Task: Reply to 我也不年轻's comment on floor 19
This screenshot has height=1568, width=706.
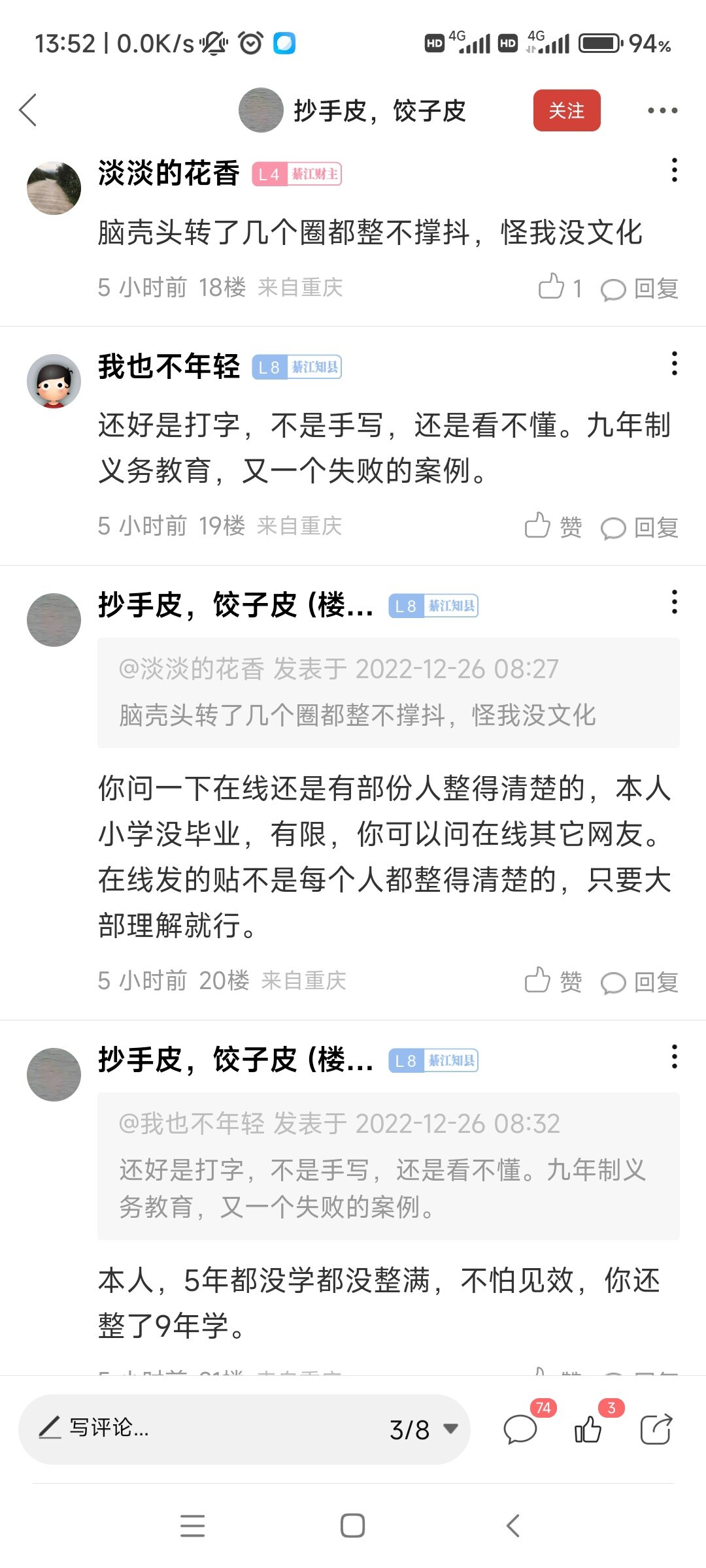Action: coord(640,527)
